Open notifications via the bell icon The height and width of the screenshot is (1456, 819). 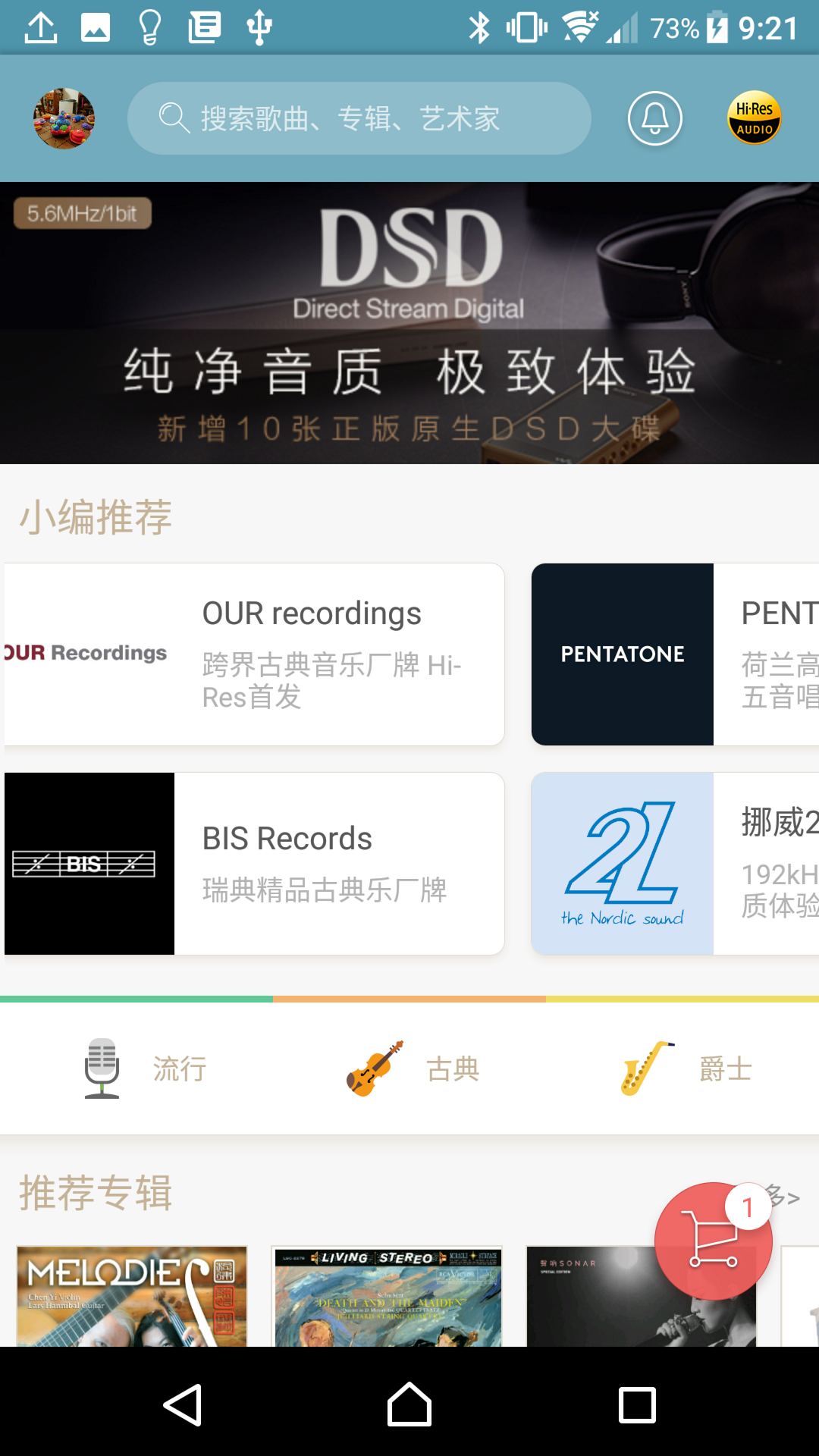click(654, 118)
